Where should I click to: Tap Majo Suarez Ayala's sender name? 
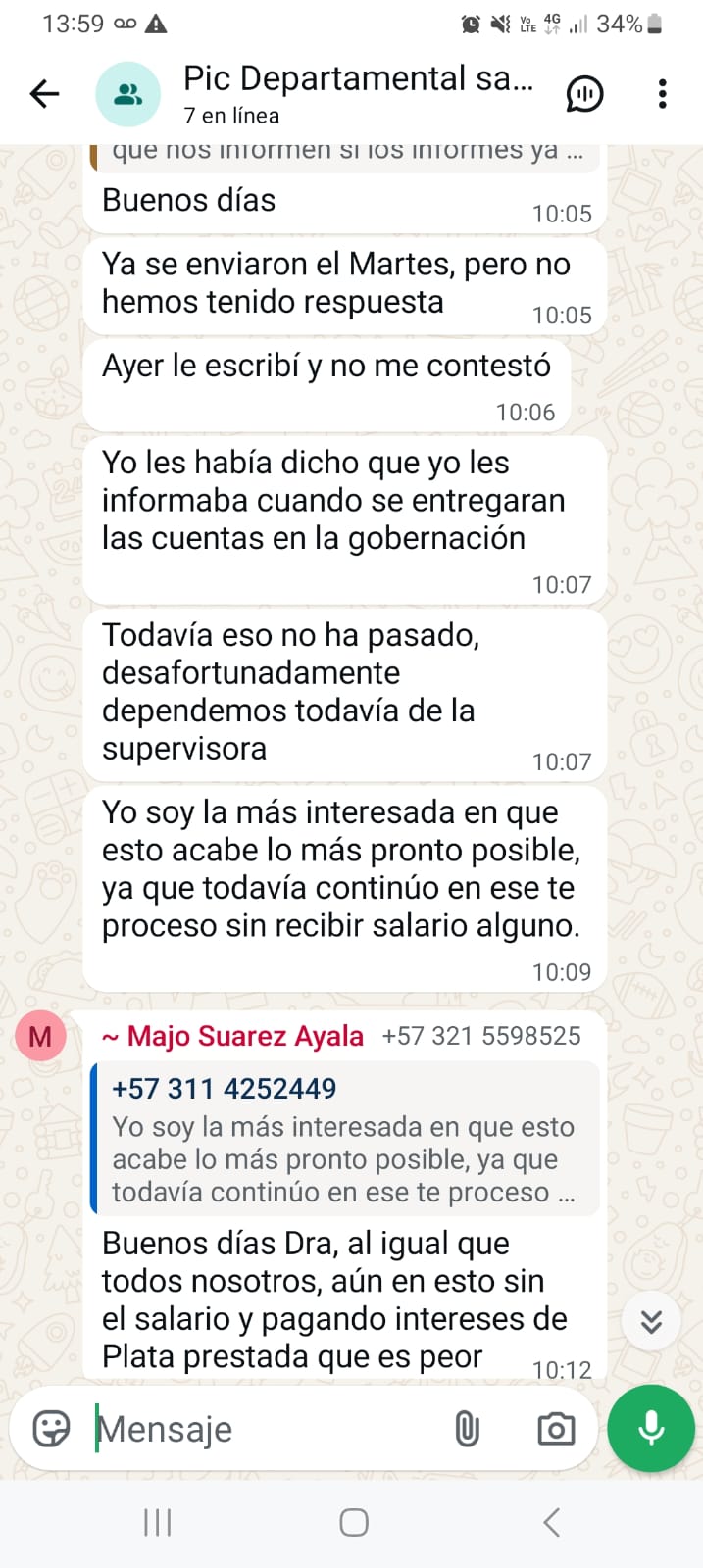point(233,1036)
